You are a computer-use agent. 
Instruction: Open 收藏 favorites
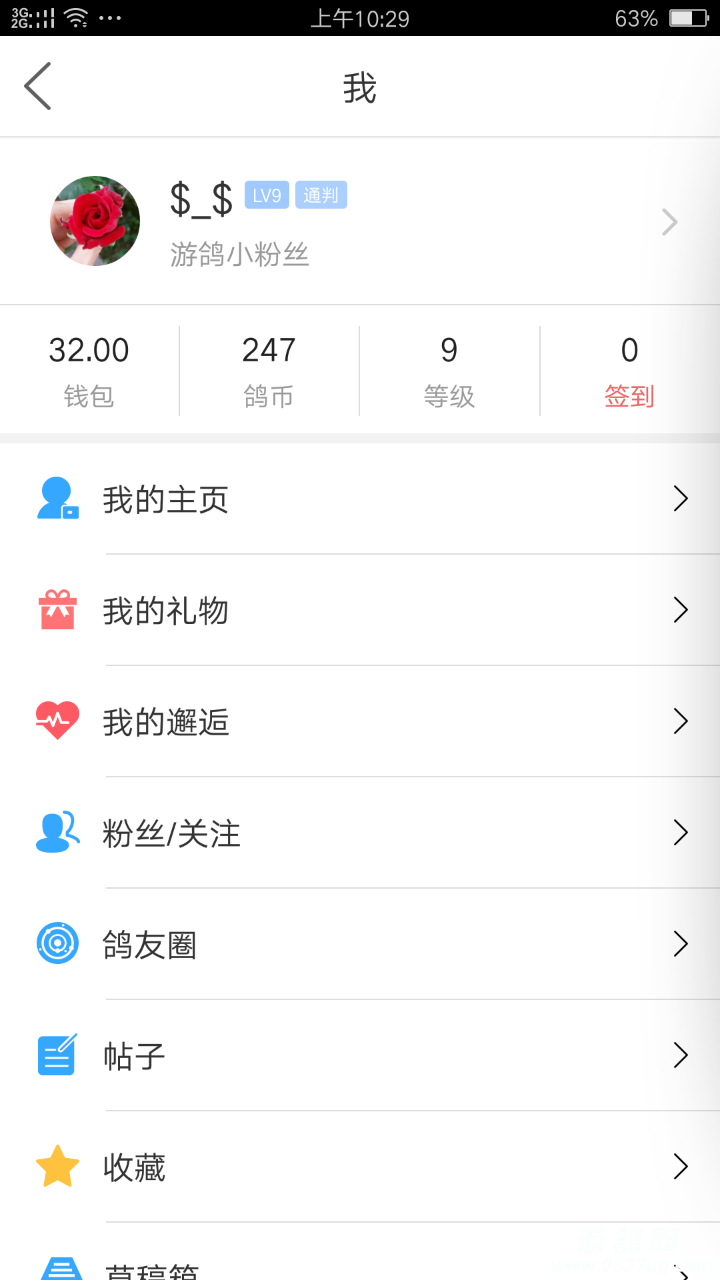click(360, 1166)
